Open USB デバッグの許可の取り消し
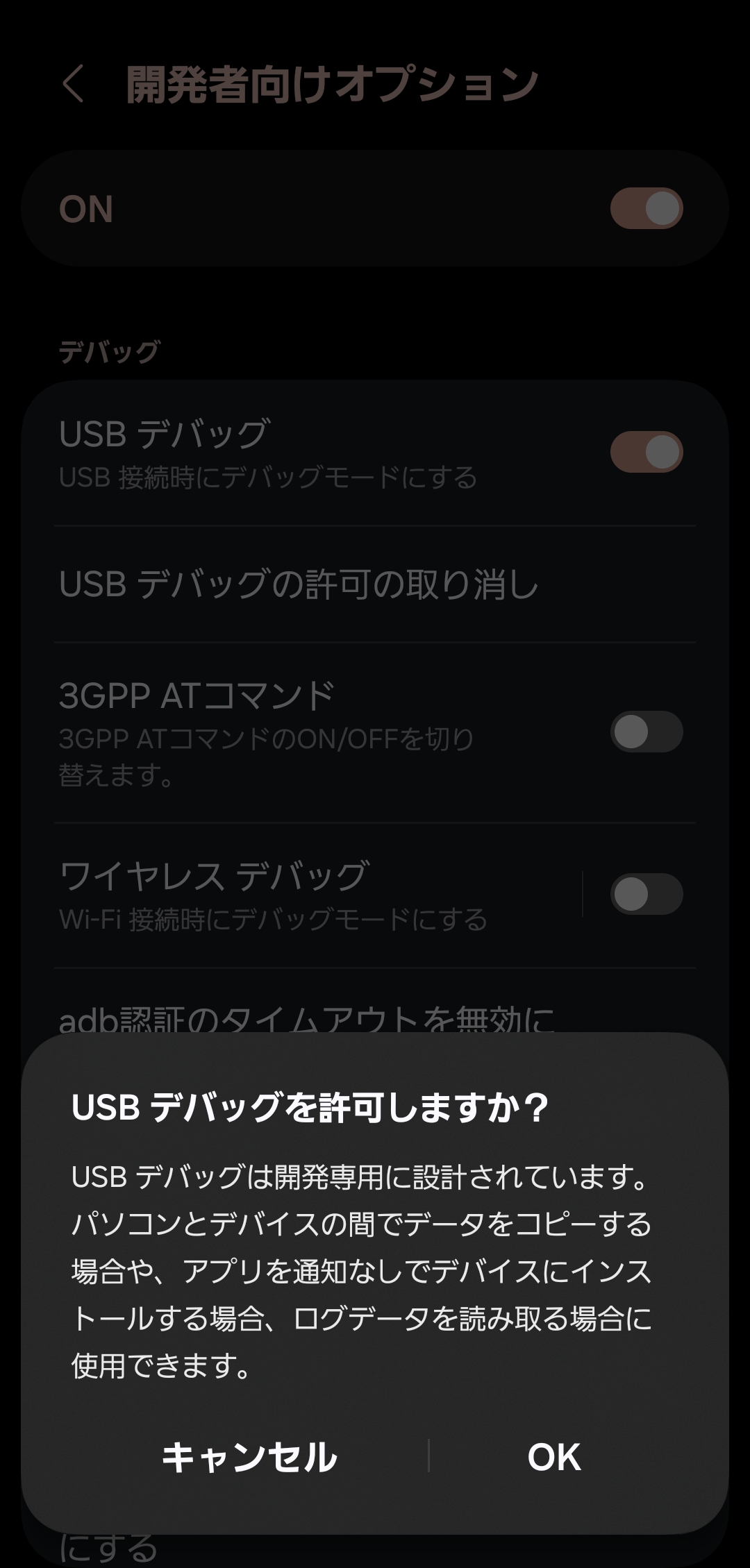750x1568 pixels. (x=299, y=587)
